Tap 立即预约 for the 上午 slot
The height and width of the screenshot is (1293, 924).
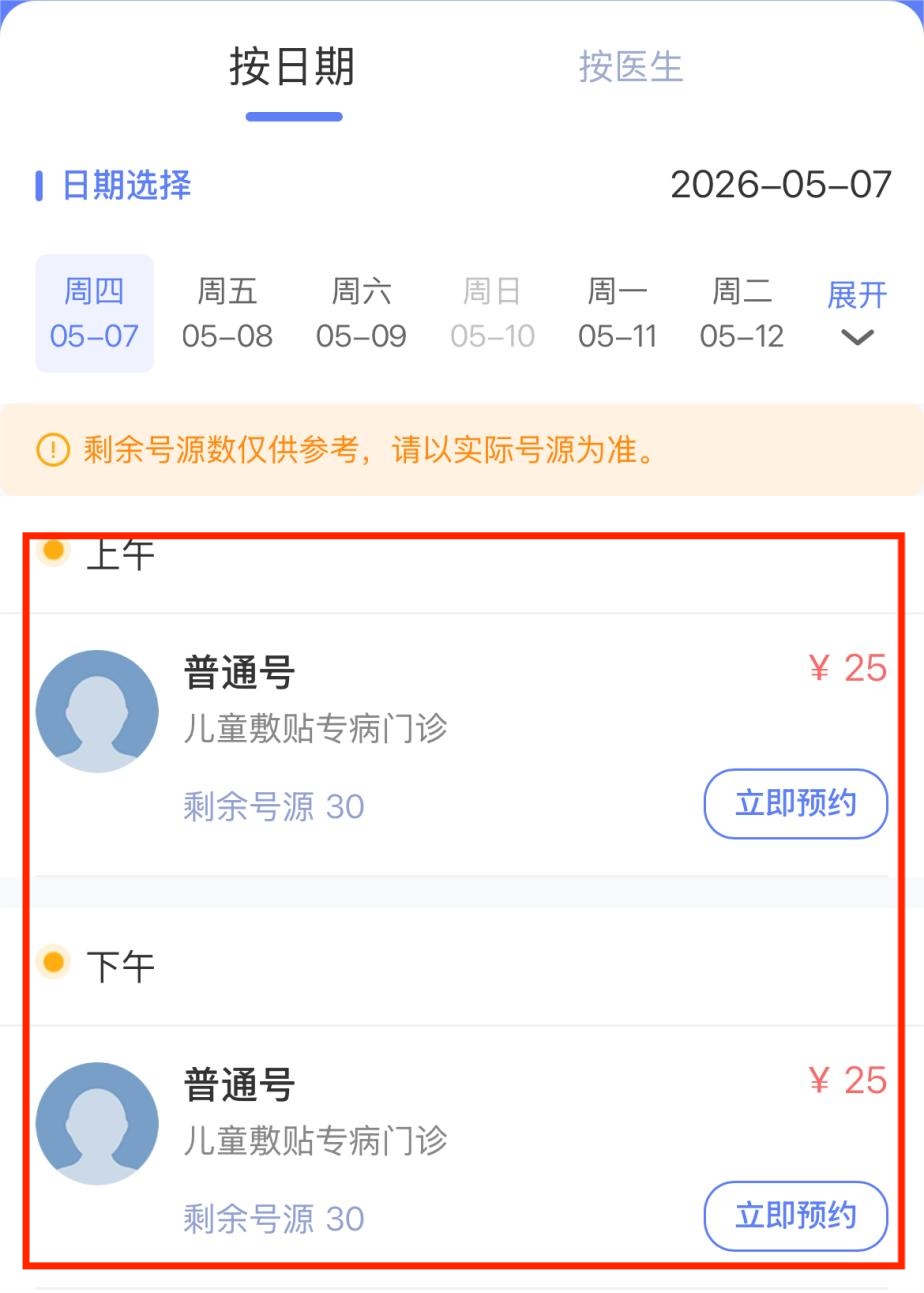[796, 803]
